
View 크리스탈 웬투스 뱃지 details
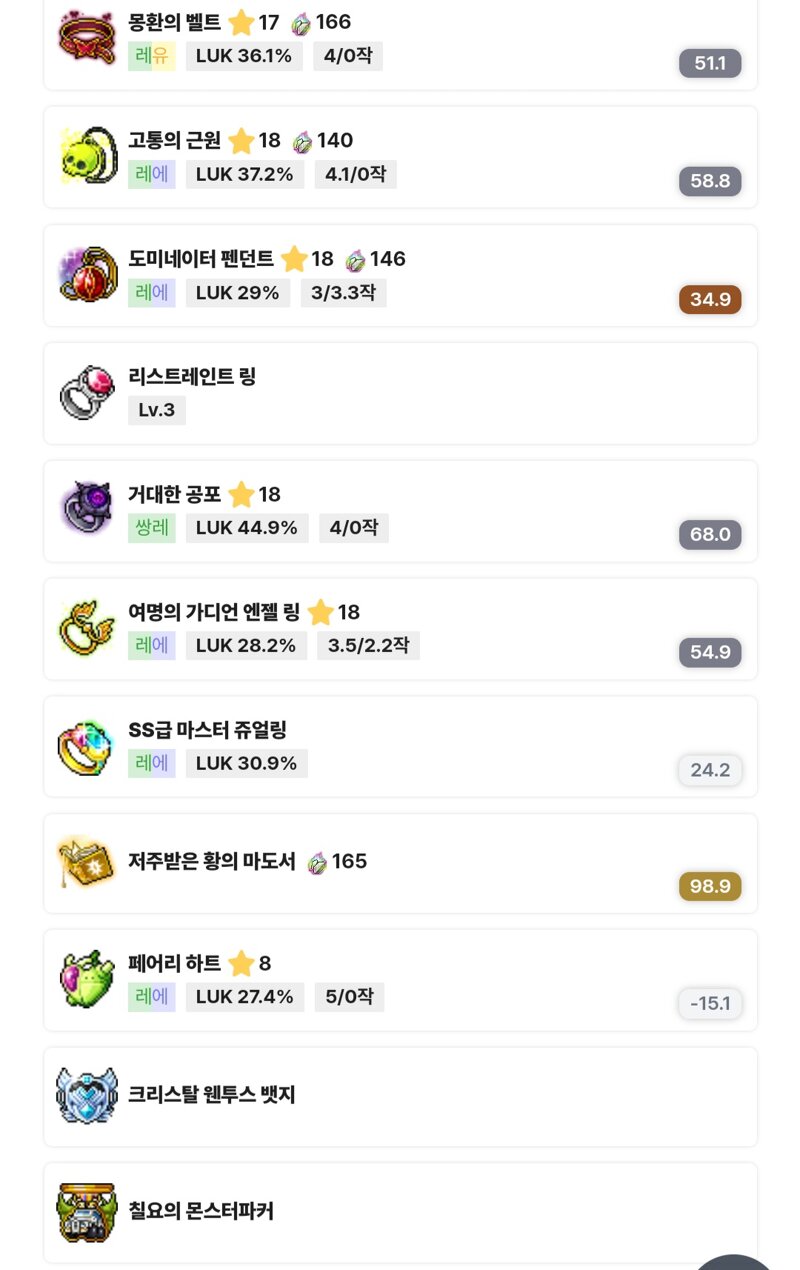pos(400,1096)
